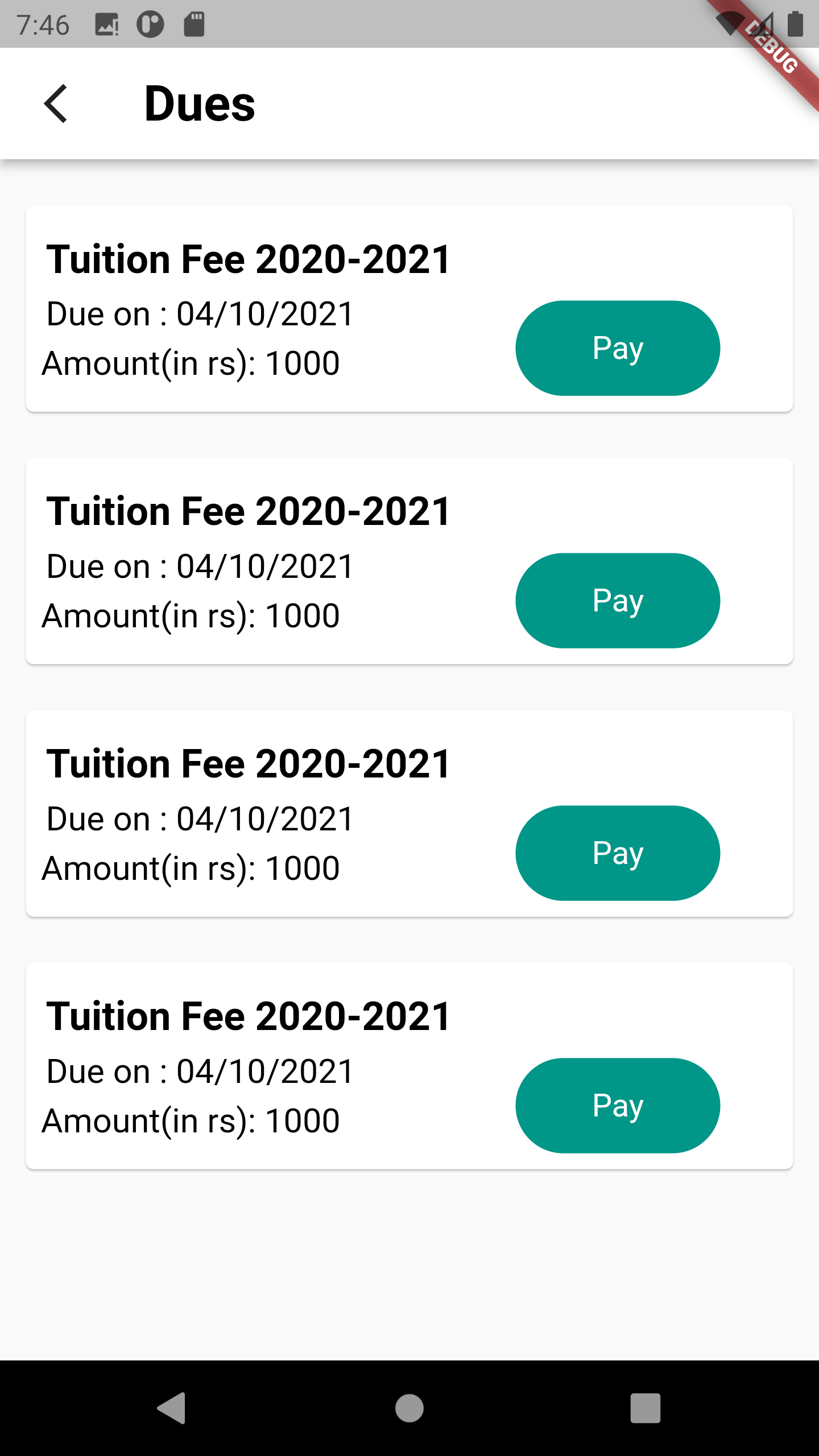Image resolution: width=819 pixels, height=1456 pixels.
Task: Hit Pay on the last Tuition Fee card
Action: pyautogui.click(x=618, y=1106)
